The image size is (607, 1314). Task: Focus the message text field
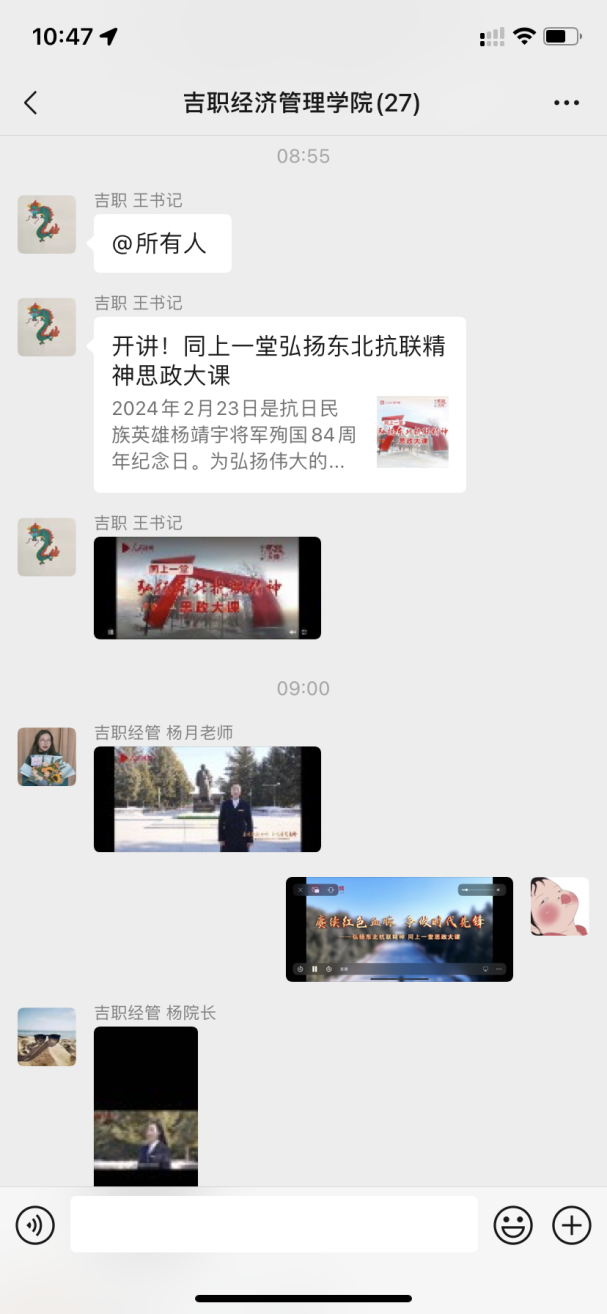[x=273, y=1224]
